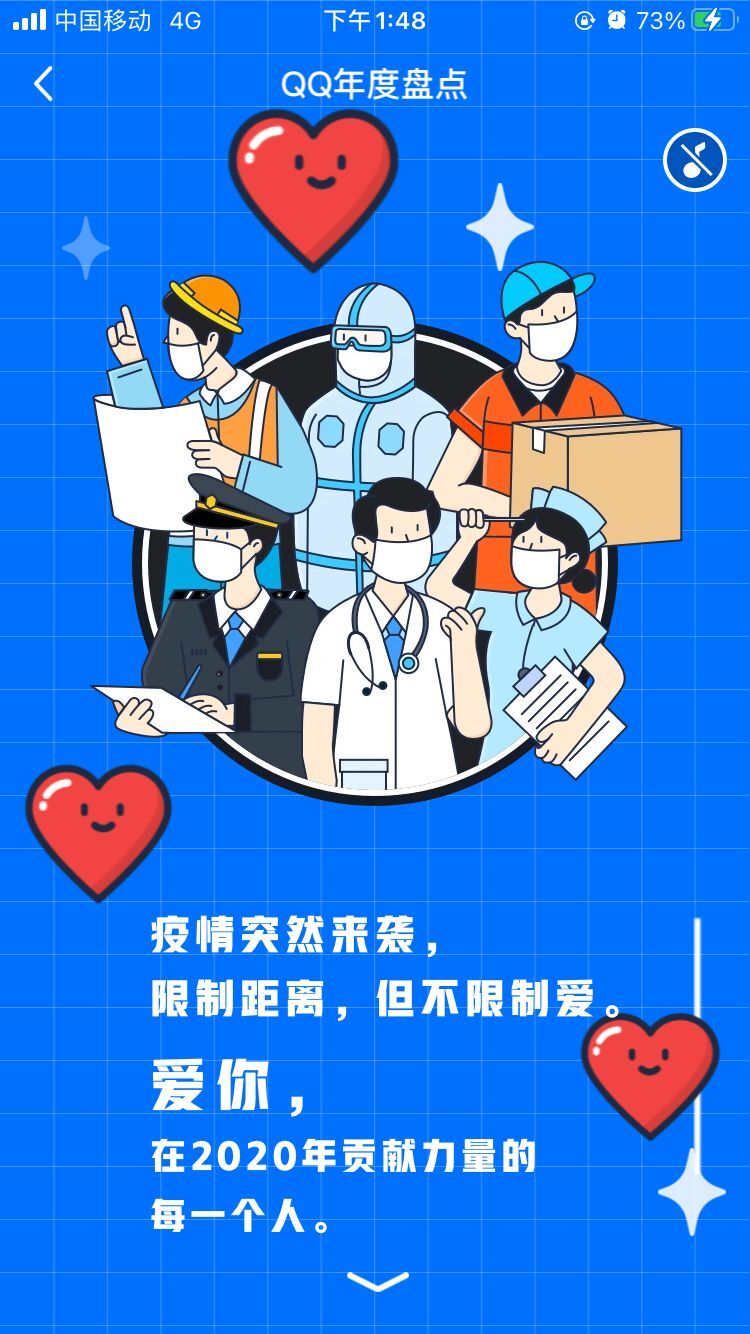Go back from the QQ年度盘点 page

coord(43,84)
